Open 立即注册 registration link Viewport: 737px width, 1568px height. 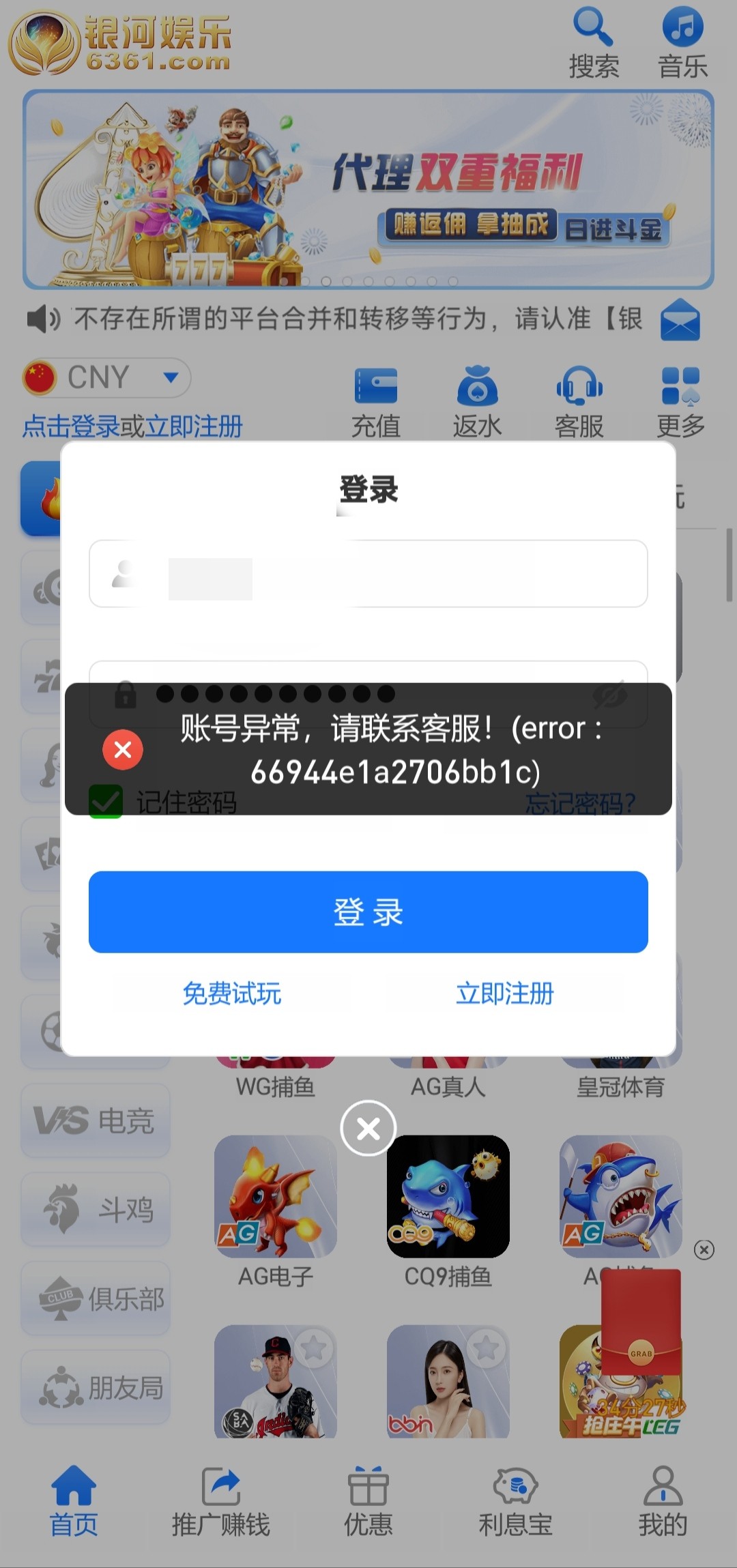(x=504, y=993)
